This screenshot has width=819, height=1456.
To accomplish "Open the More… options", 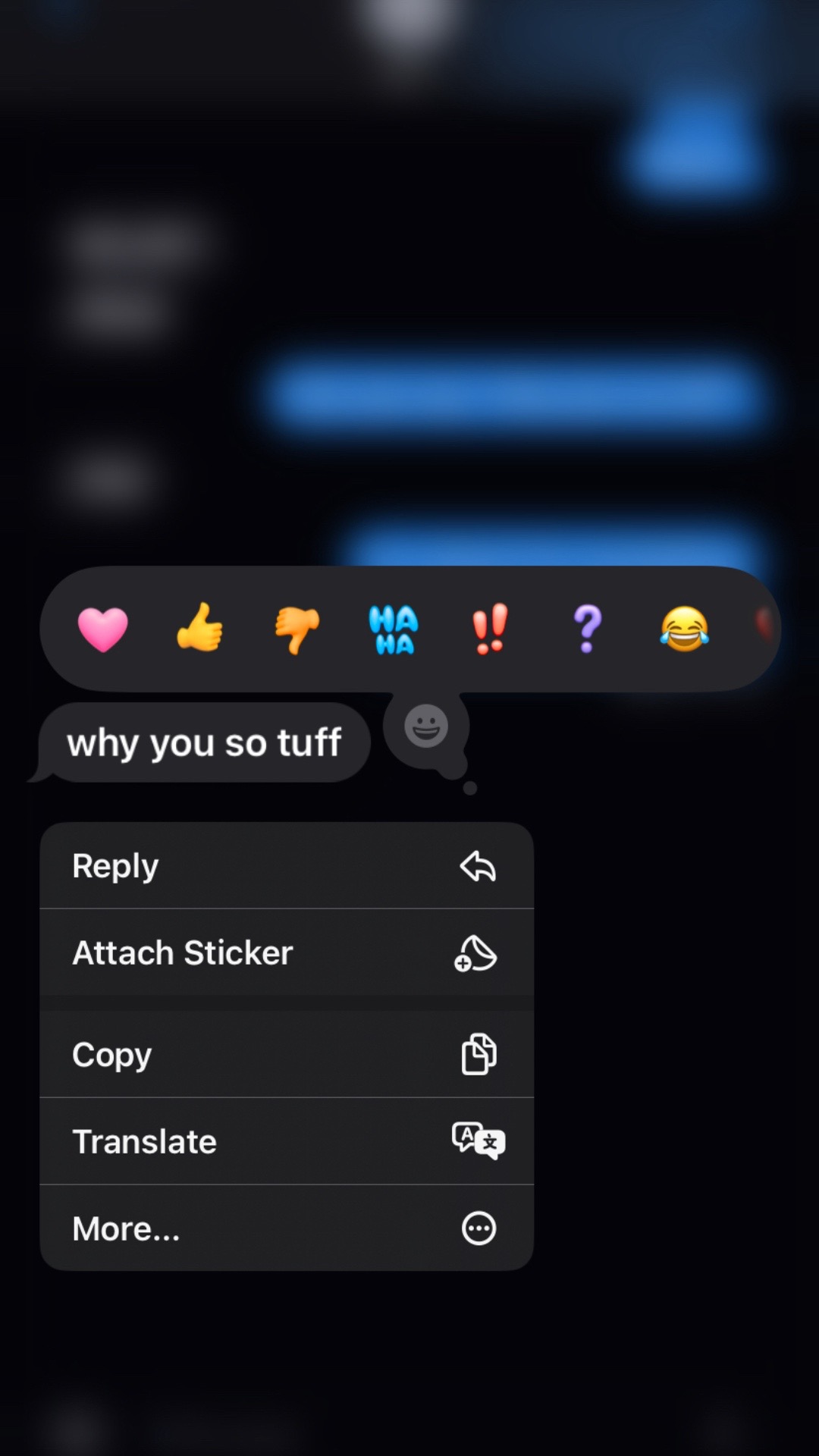I will tap(287, 1228).
